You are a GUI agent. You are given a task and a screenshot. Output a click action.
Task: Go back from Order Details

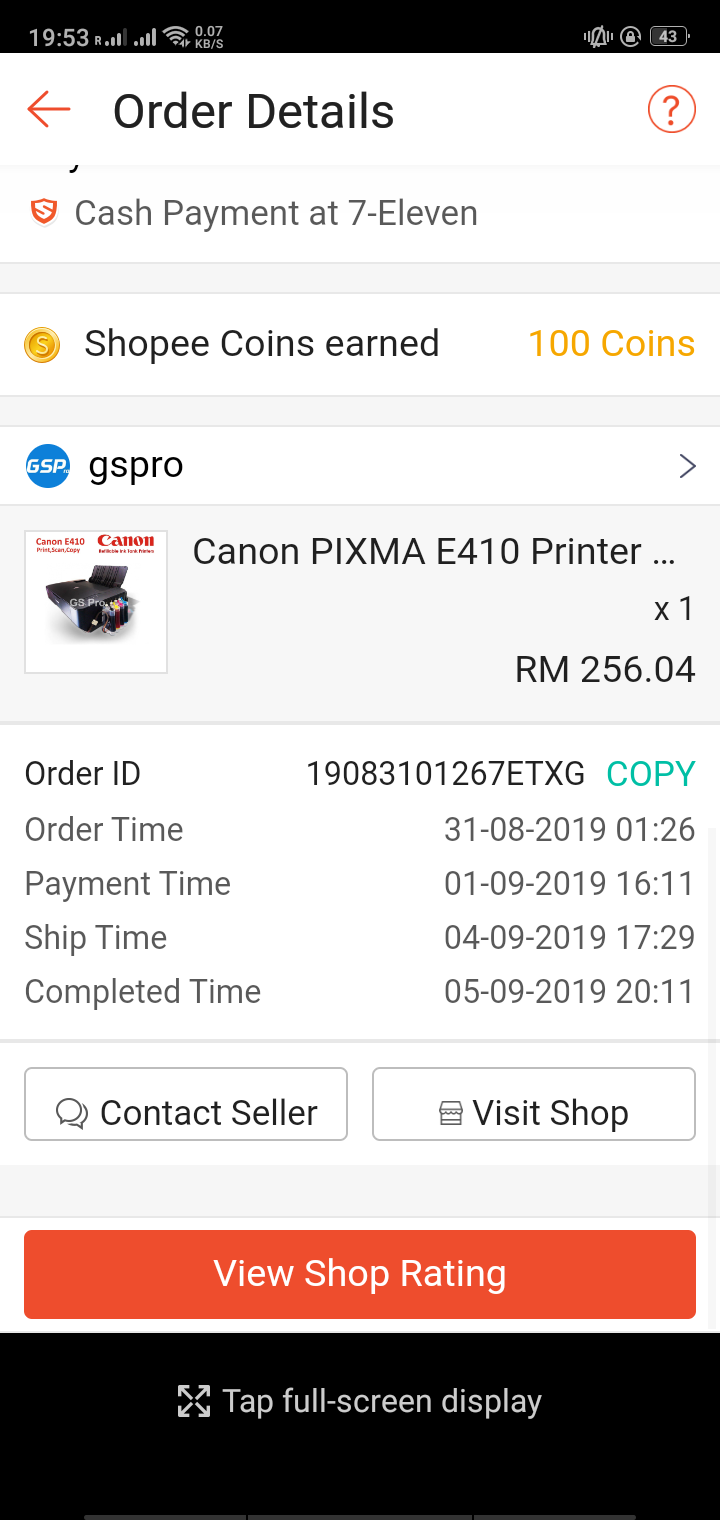coord(49,110)
